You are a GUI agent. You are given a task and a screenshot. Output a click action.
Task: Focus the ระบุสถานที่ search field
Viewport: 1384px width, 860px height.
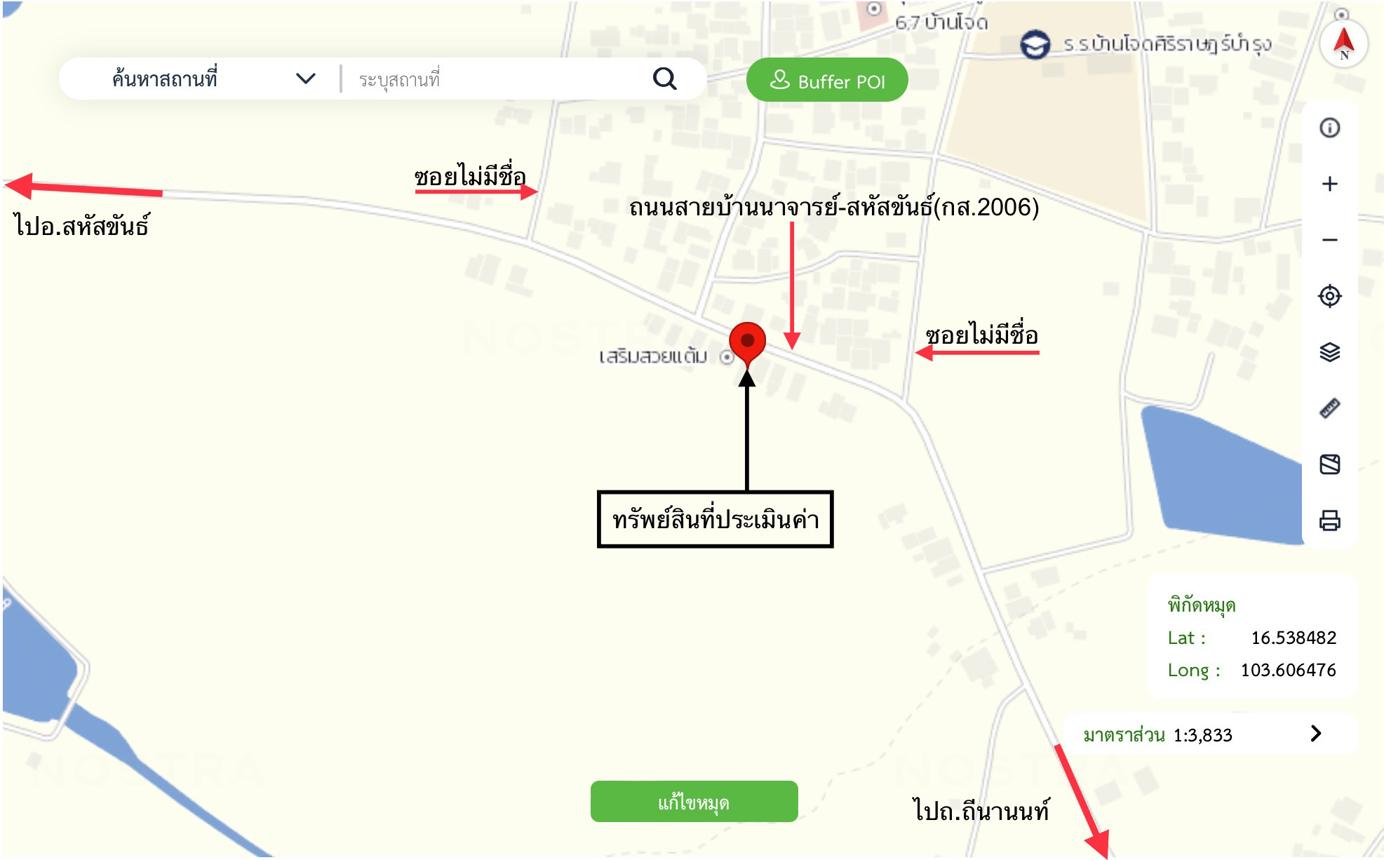click(x=495, y=79)
